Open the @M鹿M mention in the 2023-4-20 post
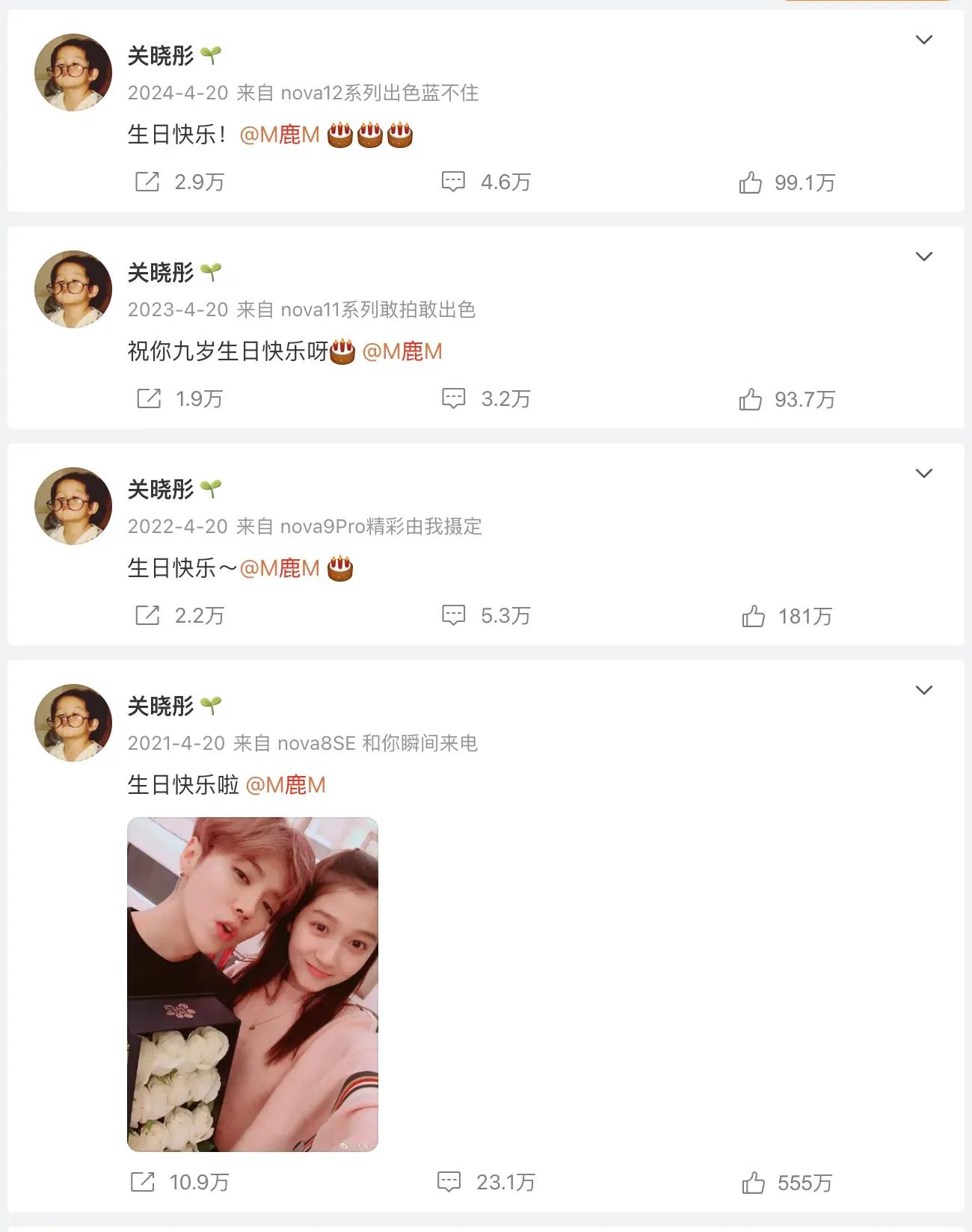 pyautogui.click(x=402, y=351)
